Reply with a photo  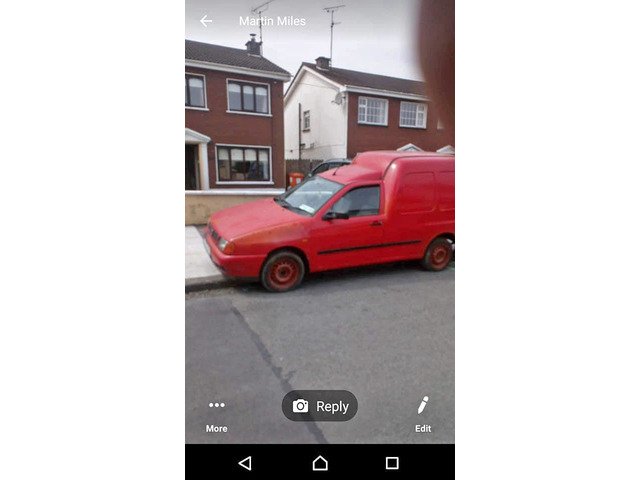(320, 406)
